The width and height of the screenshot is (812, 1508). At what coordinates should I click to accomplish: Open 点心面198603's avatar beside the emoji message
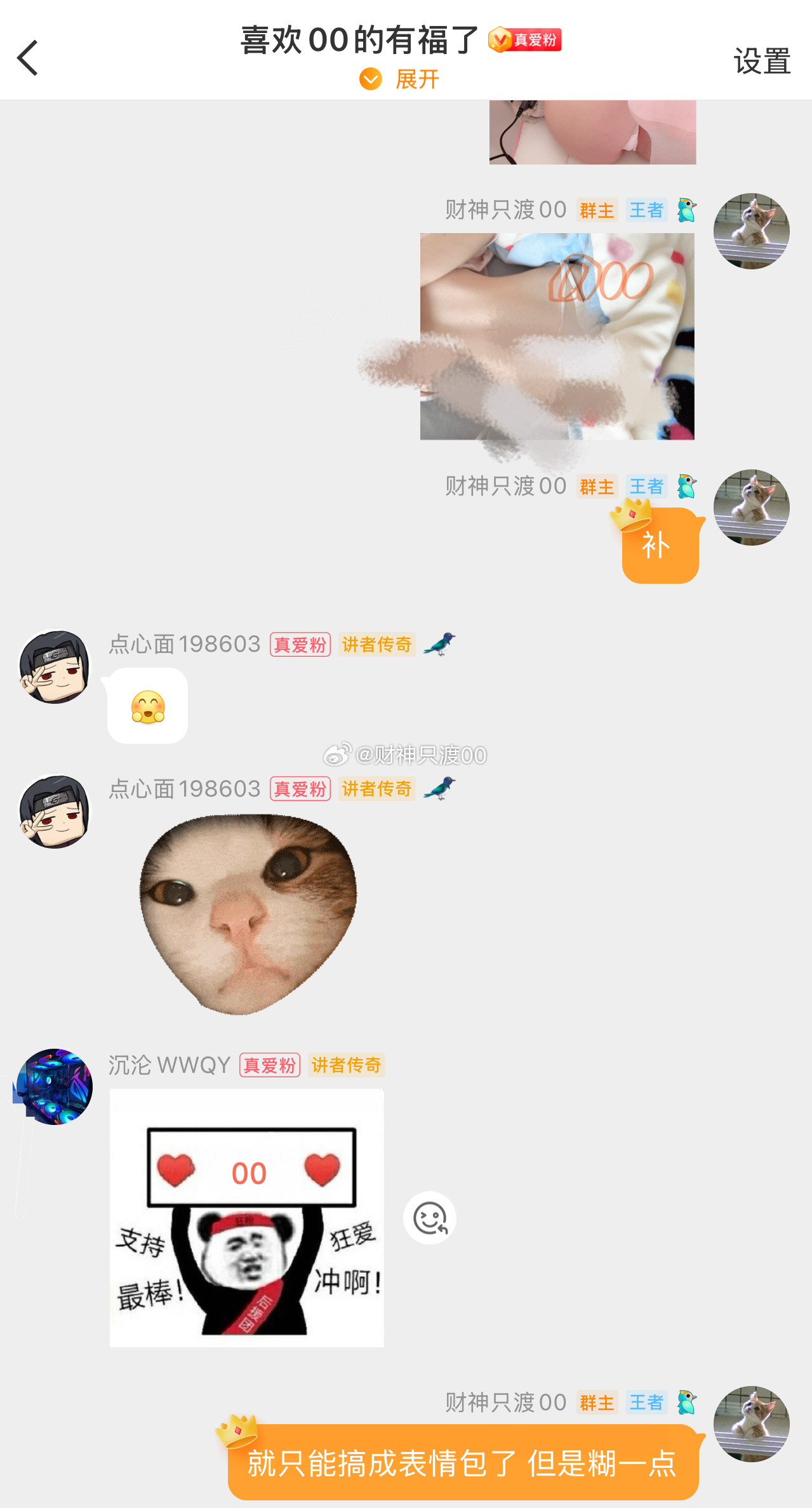pyautogui.click(x=55, y=666)
